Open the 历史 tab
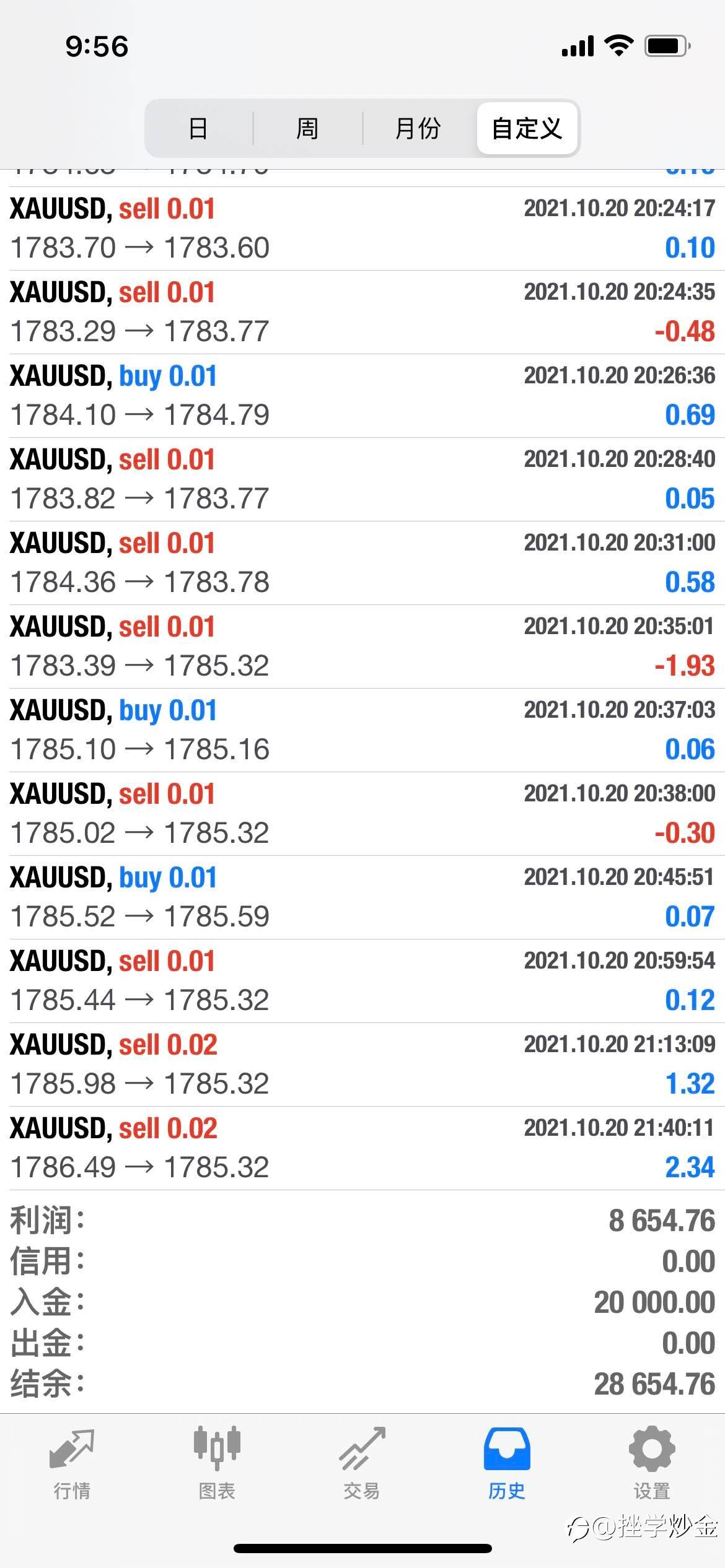 pyautogui.click(x=507, y=1464)
